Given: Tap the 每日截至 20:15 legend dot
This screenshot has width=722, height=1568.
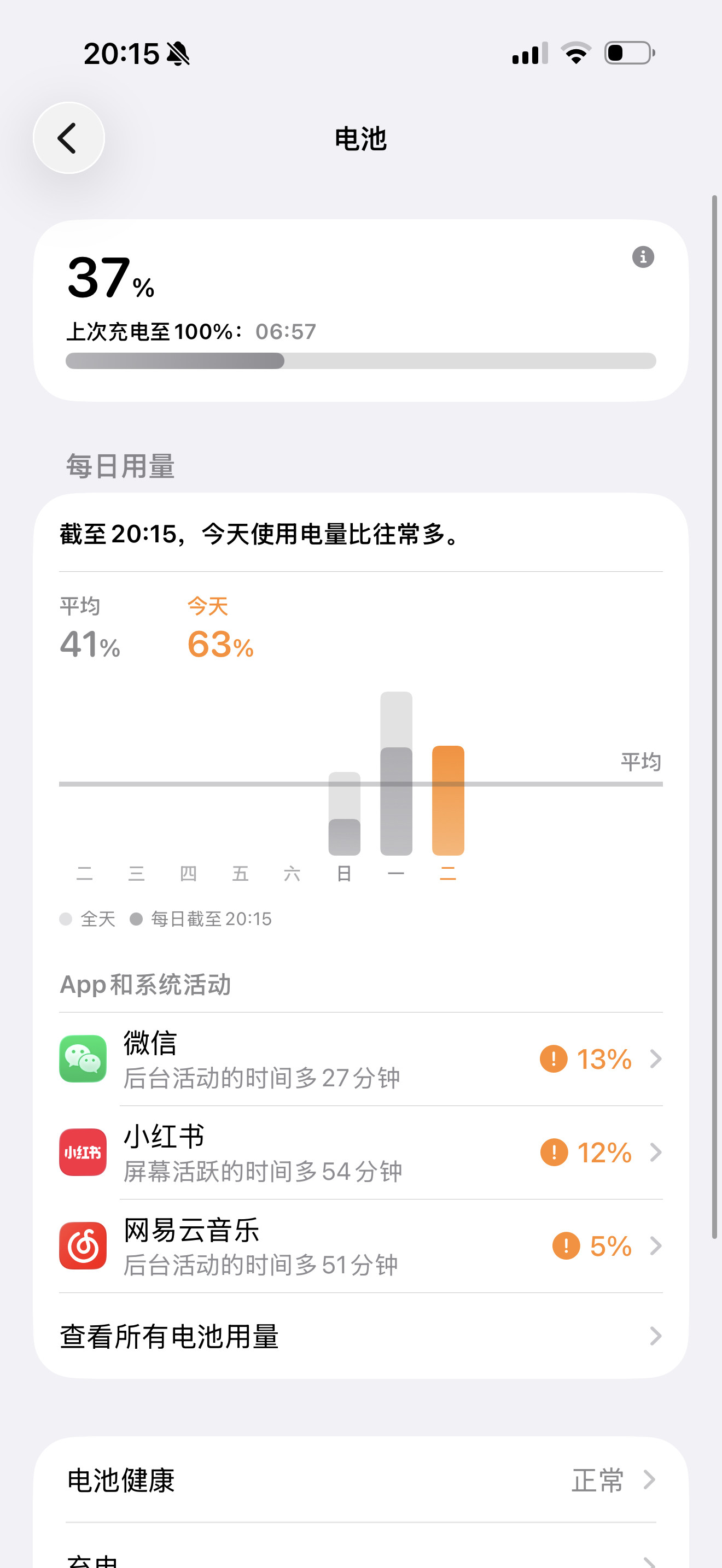Looking at the screenshot, I should click(x=137, y=919).
